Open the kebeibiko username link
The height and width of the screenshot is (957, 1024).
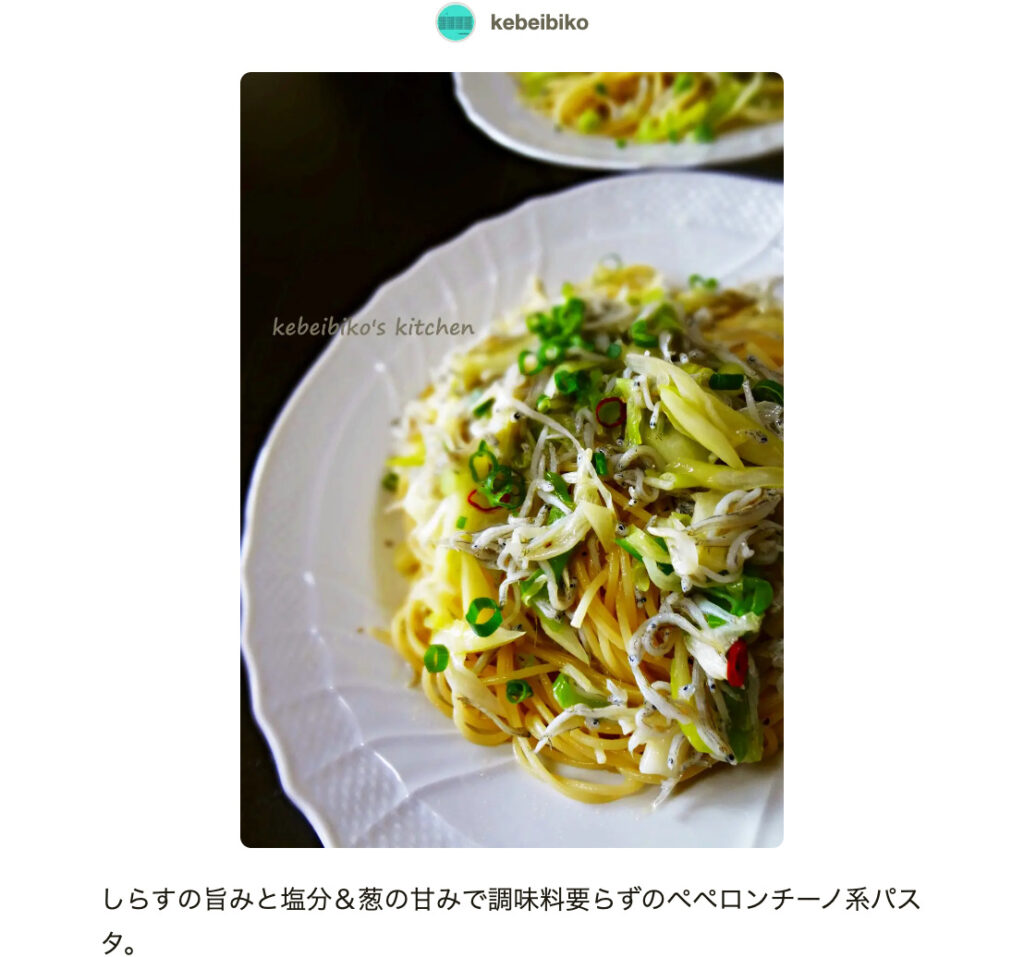[539, 22]
